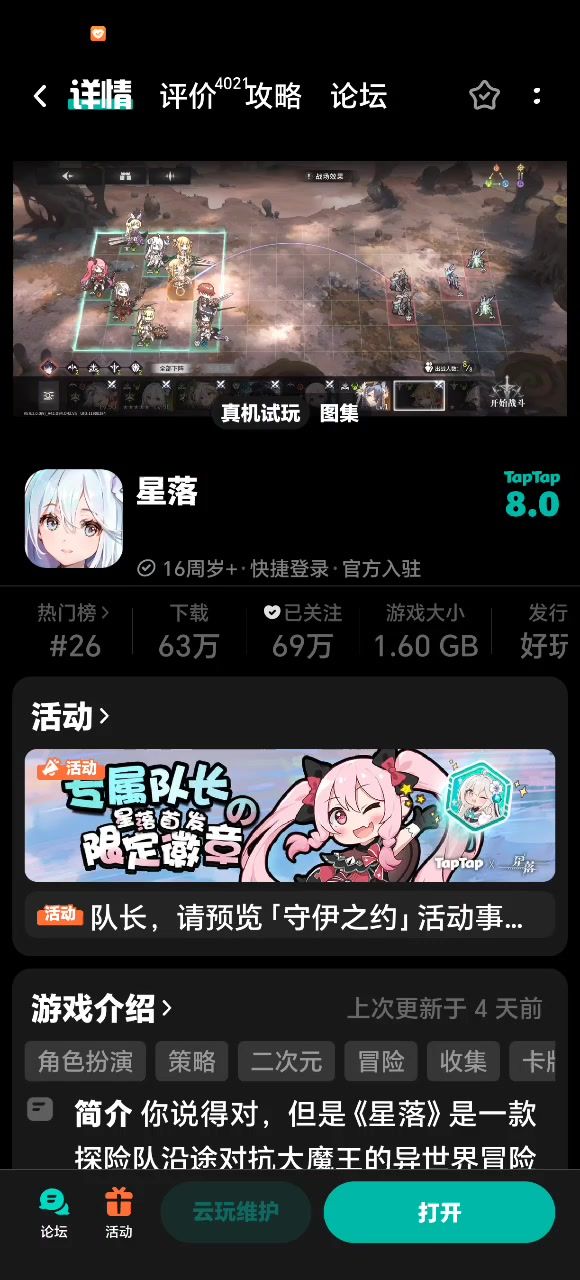Select the 二次元 tag

[286, 1061]
